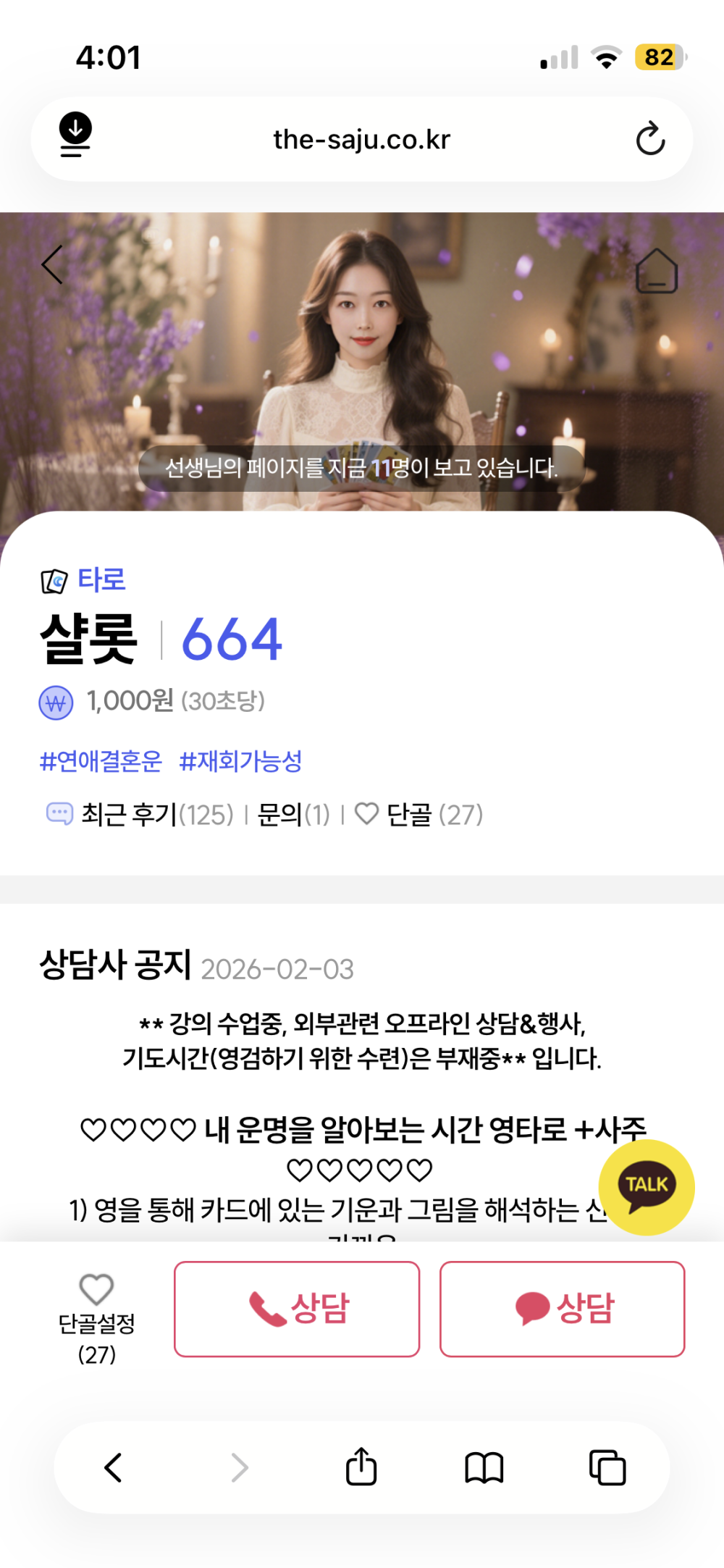Reload the page in the address bar
Screen dimensions: 724x1568
(x=649, y=139)
